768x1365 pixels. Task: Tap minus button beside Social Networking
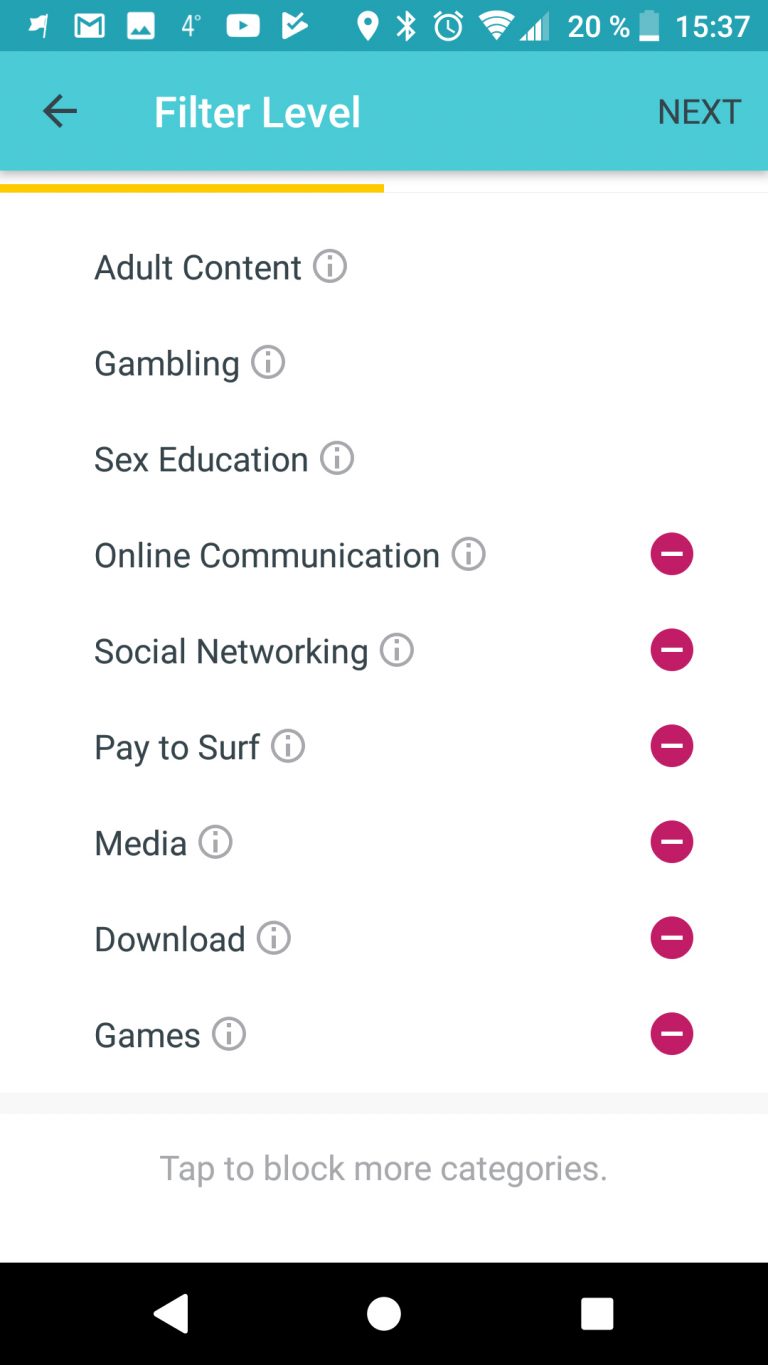[672, 650]
